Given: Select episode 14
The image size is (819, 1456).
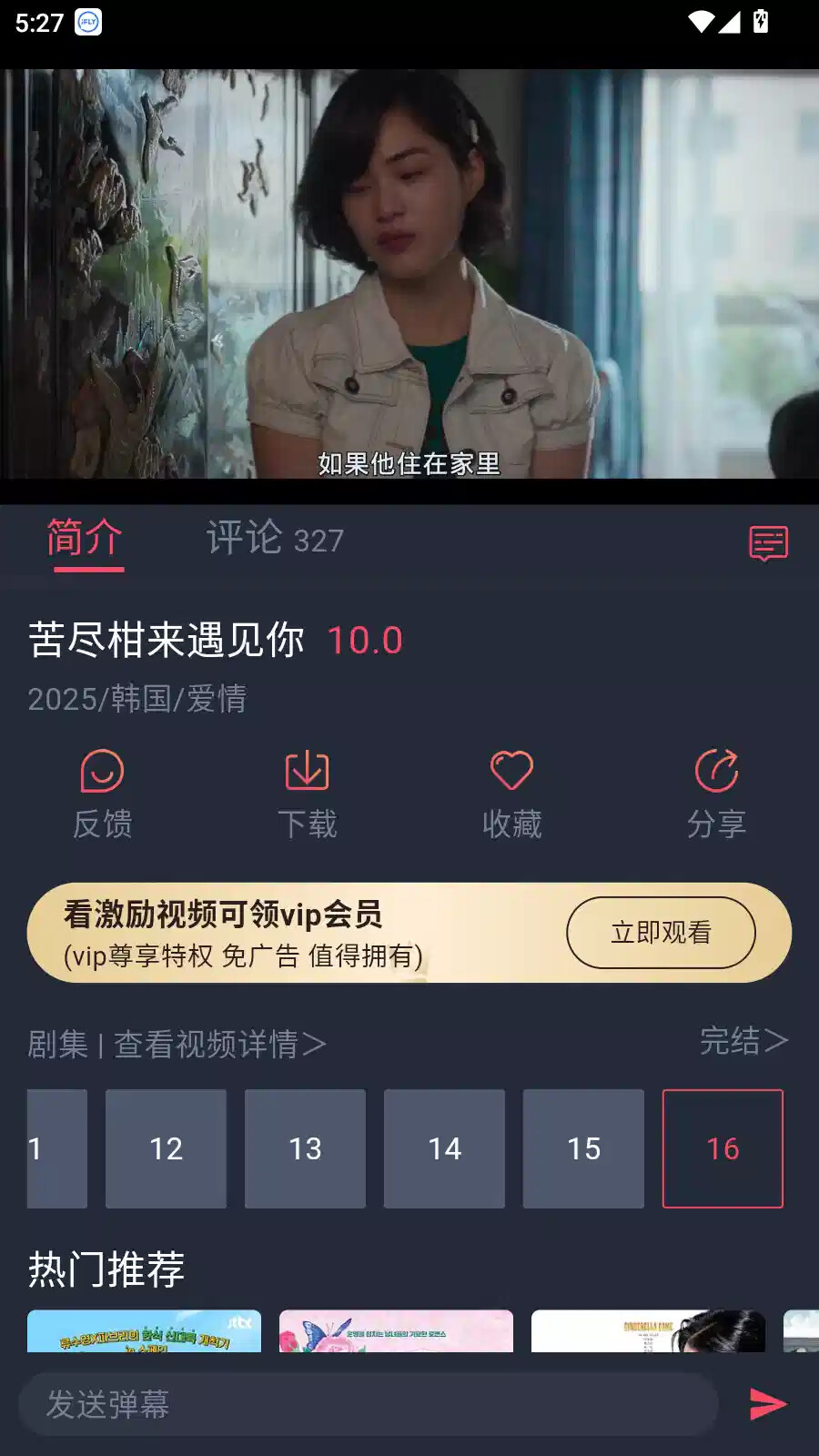Looking at the screenshot, I should [x=444, y=1148].
